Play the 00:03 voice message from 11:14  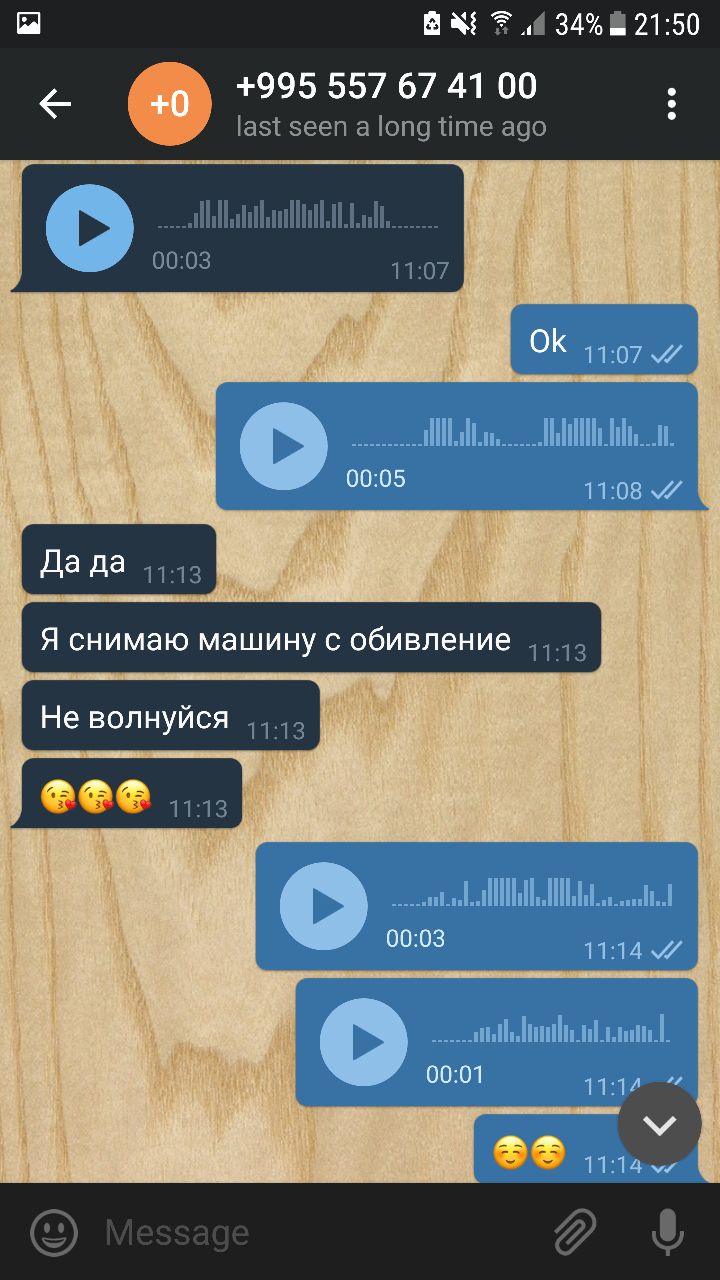coord(324,906)
